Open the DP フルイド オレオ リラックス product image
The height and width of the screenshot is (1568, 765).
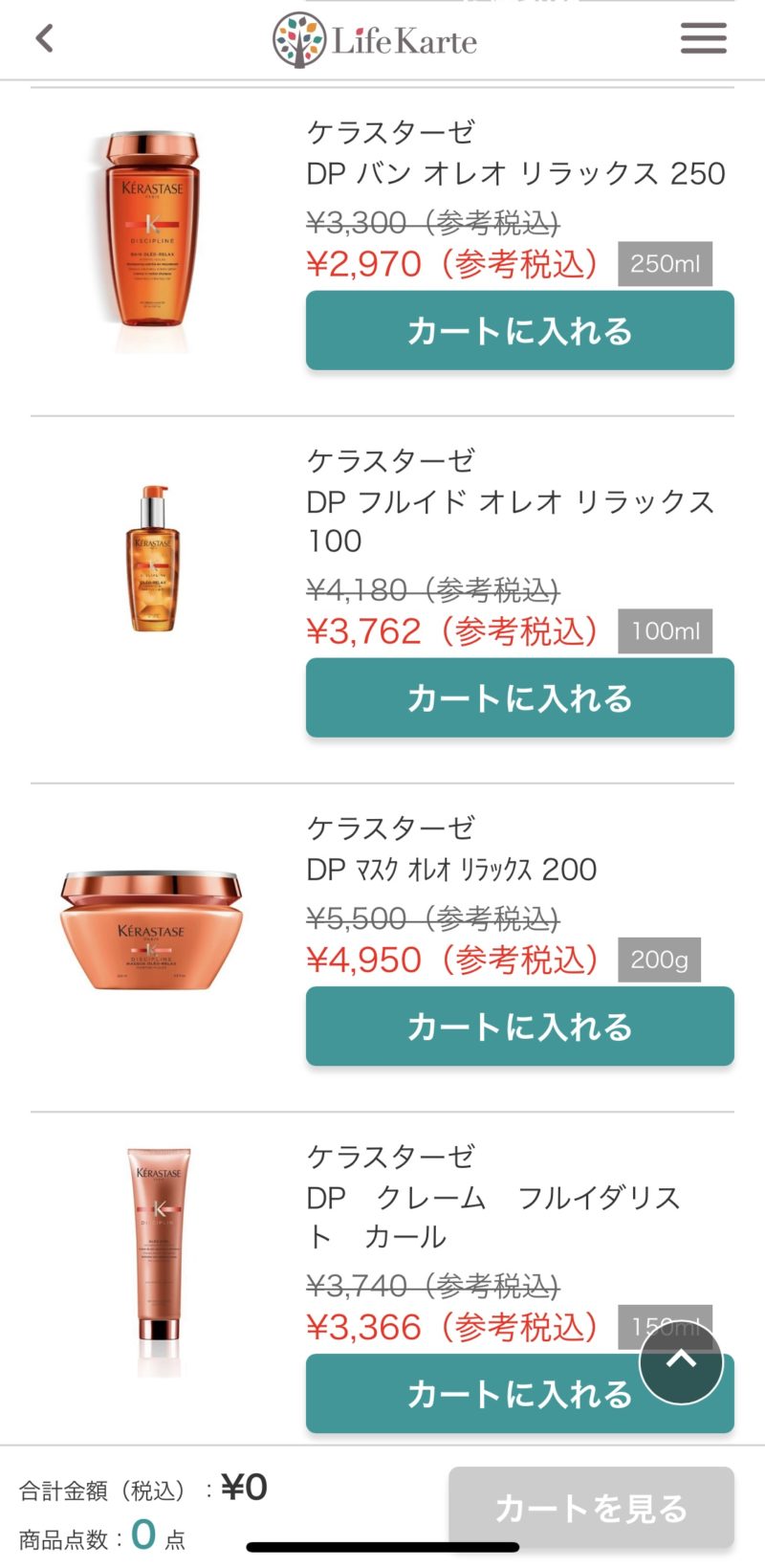(153, 559)
